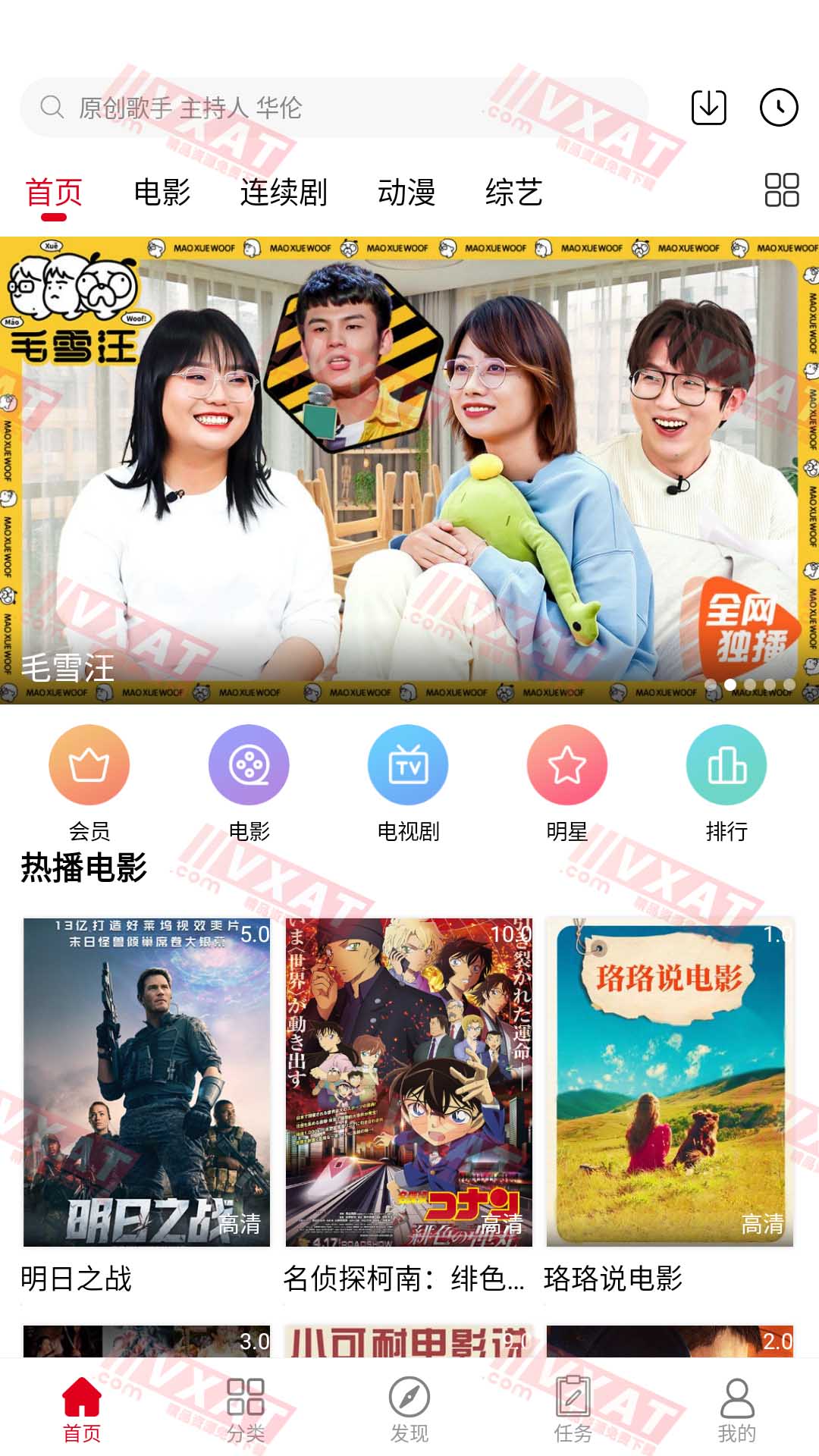Switch to the 连续剧 top tab
The width and height of the screenshot is (819, 1456).
coord(284,193)
